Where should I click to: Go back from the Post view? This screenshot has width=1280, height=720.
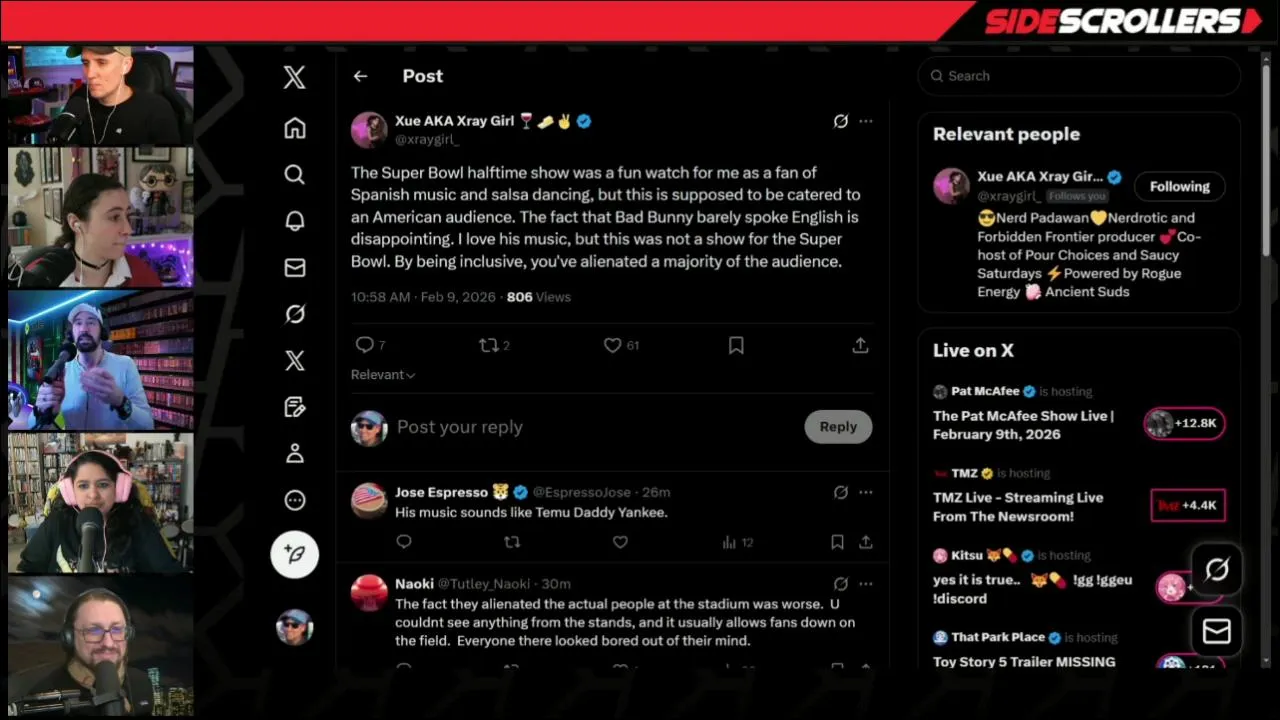click(360, 76)
